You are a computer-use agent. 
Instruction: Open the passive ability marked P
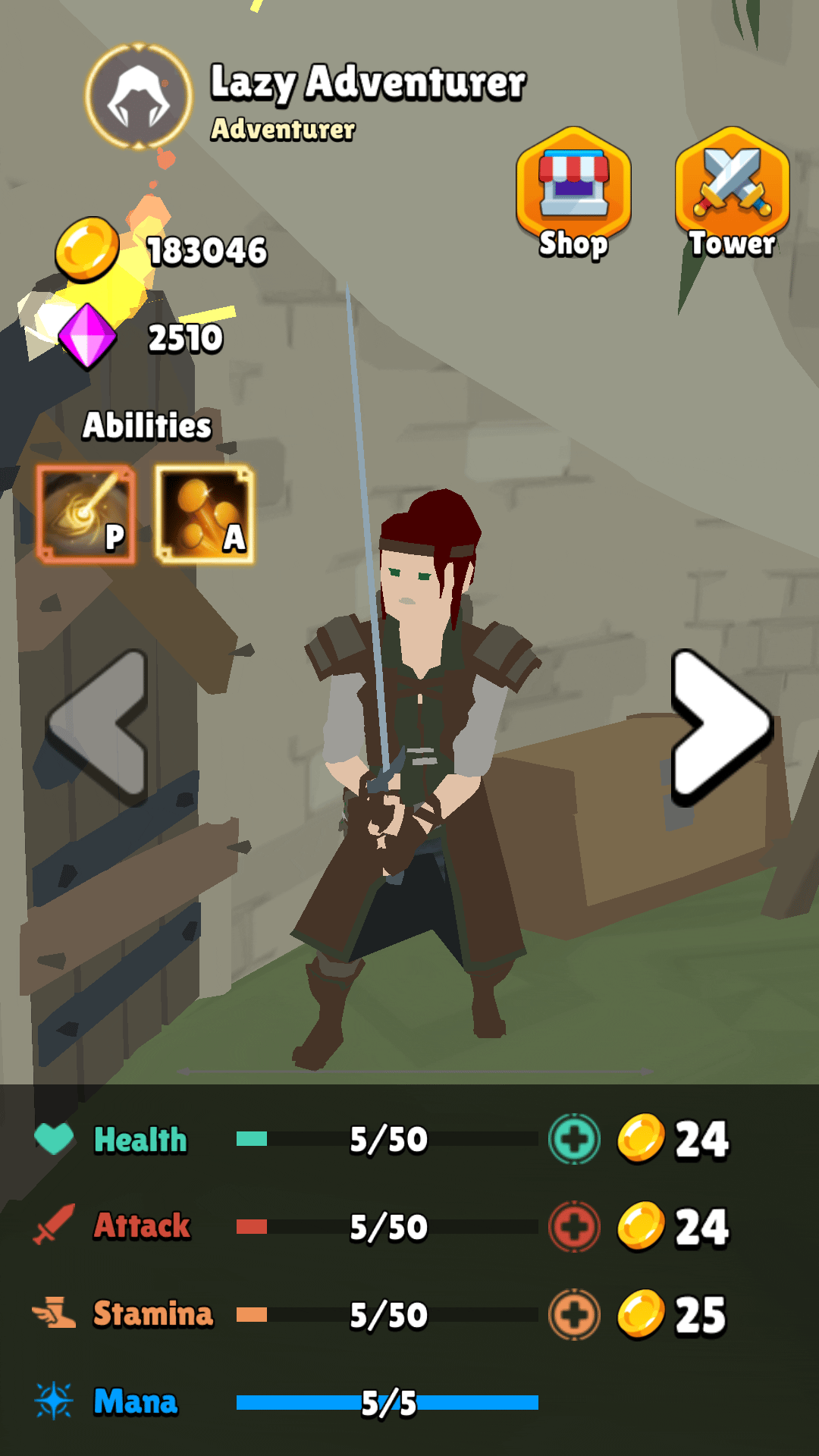(x=86, y=514)
